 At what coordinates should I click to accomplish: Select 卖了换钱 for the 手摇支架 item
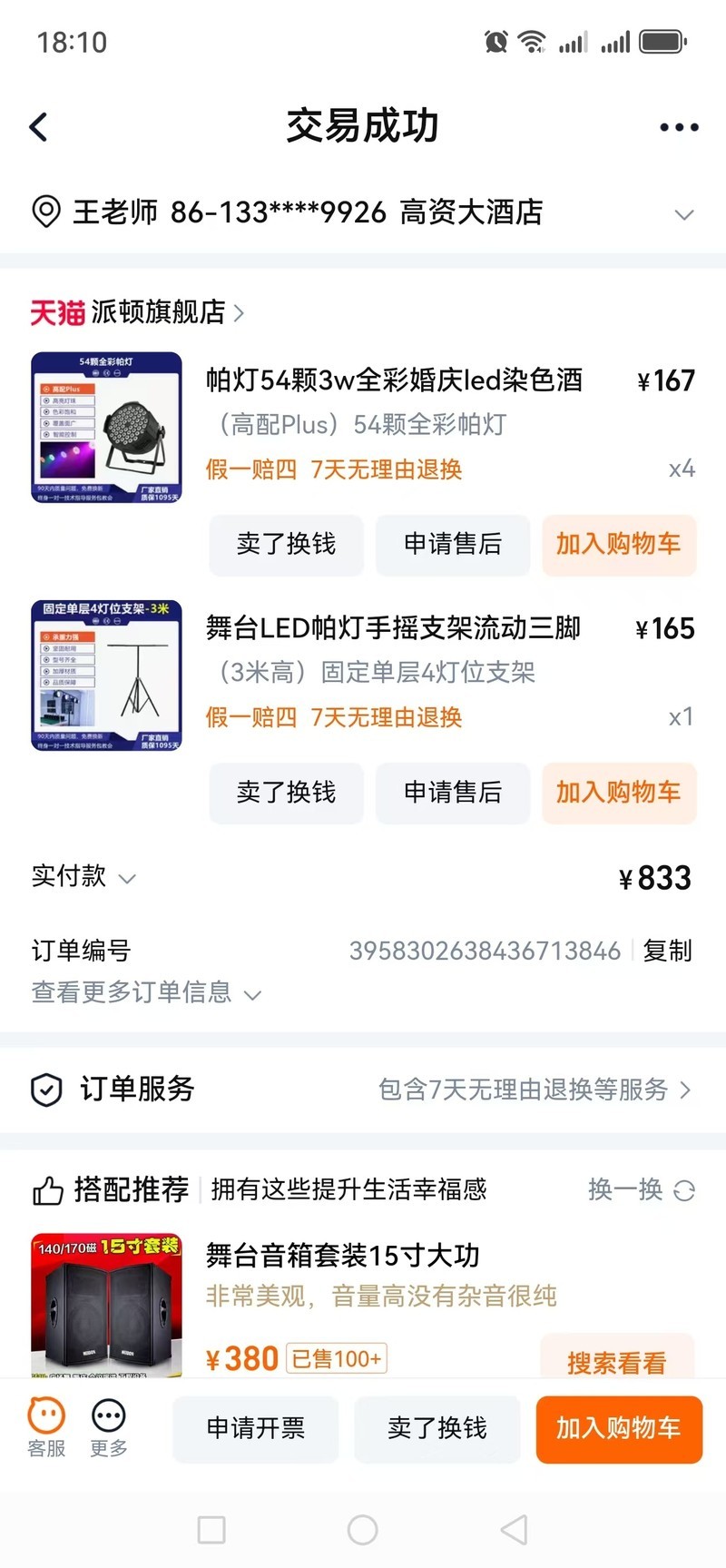coord(286,793)
